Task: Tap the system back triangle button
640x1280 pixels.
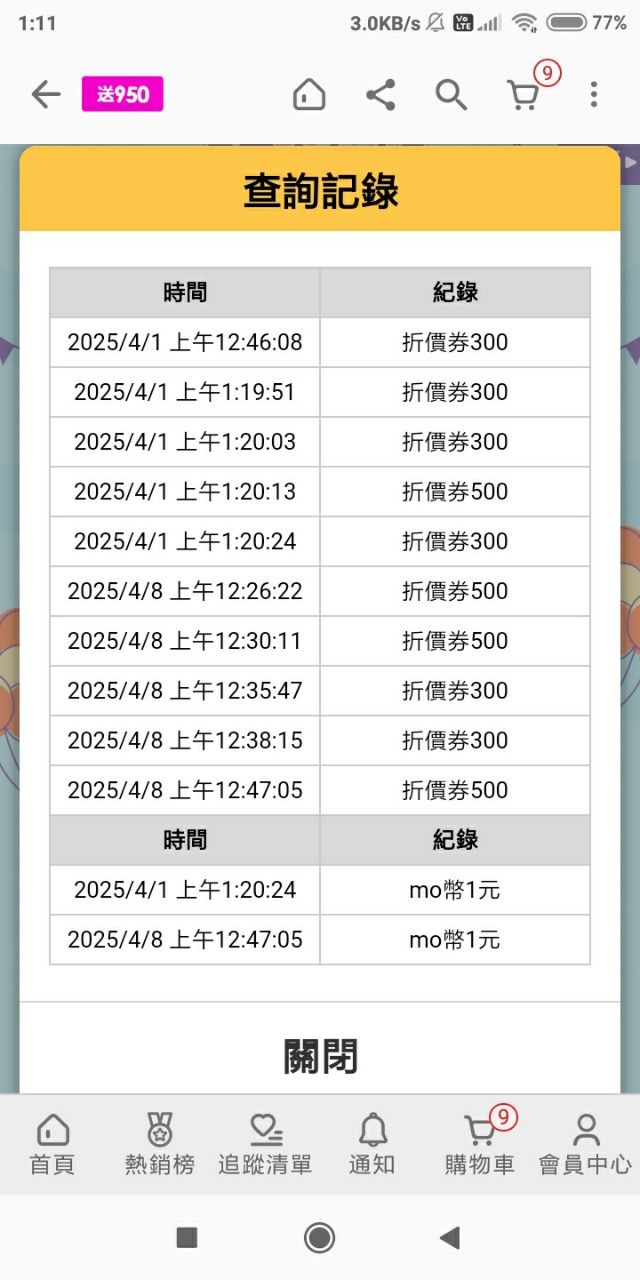Action: click(x=450, y=1238)
